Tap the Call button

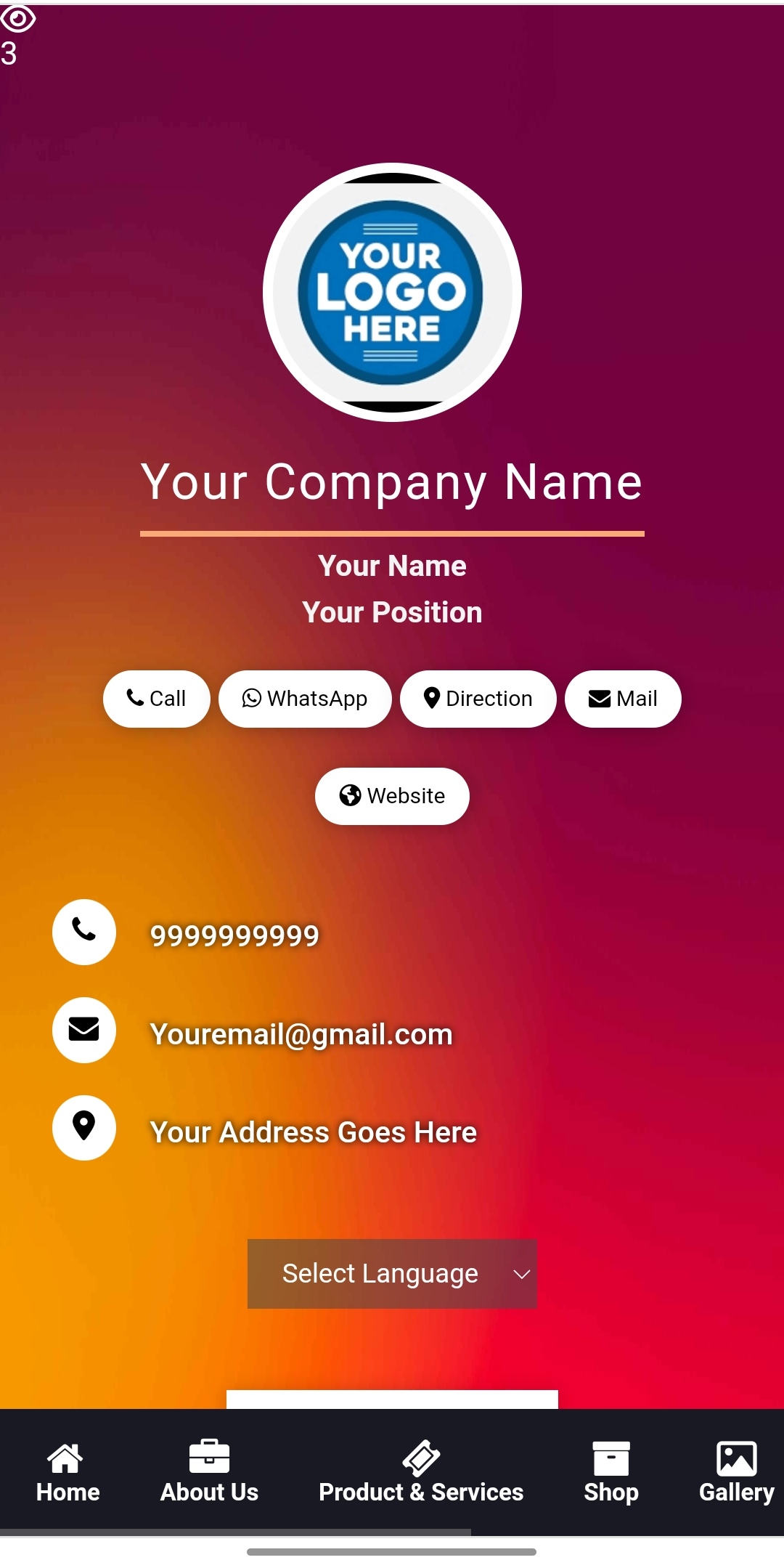tap(157, 699)
